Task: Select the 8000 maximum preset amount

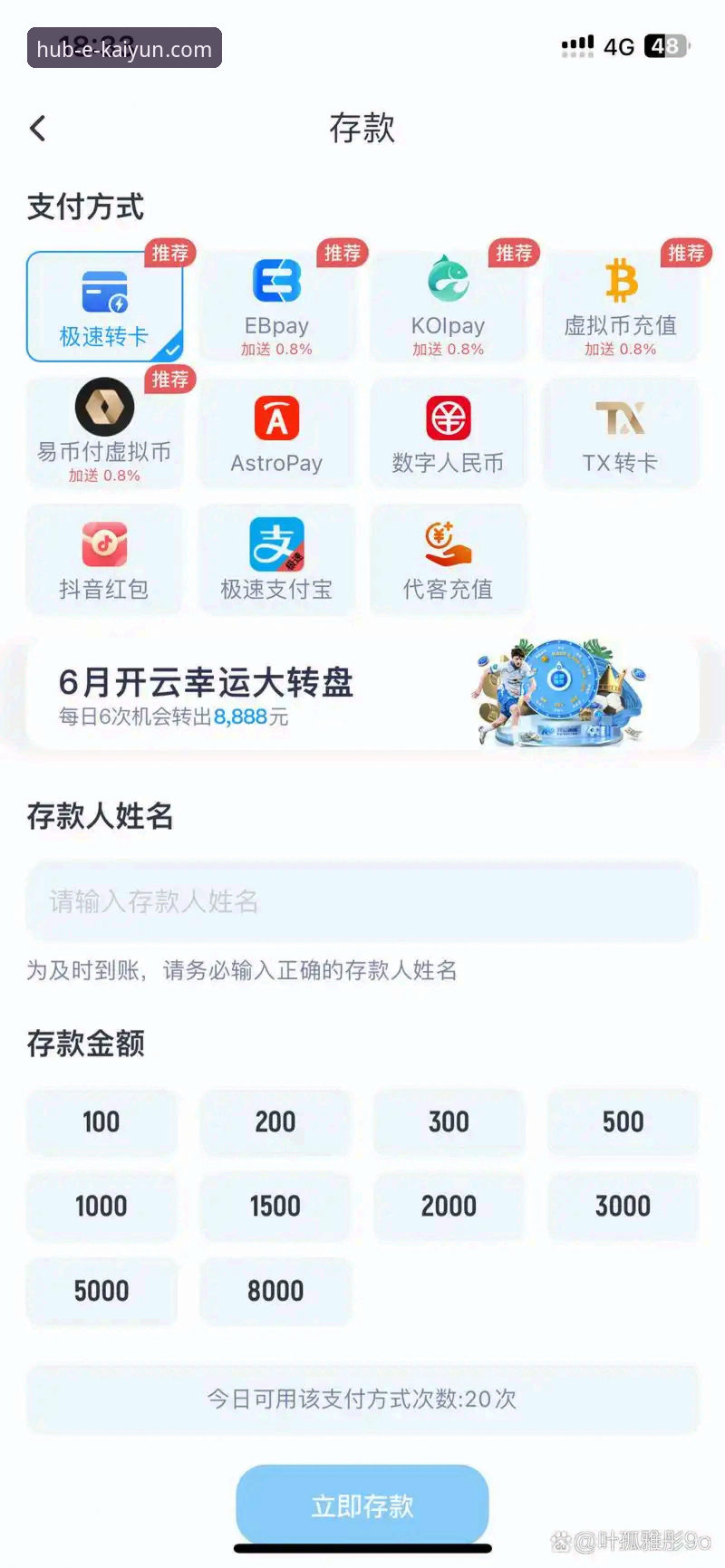Action: [275, 1292]
